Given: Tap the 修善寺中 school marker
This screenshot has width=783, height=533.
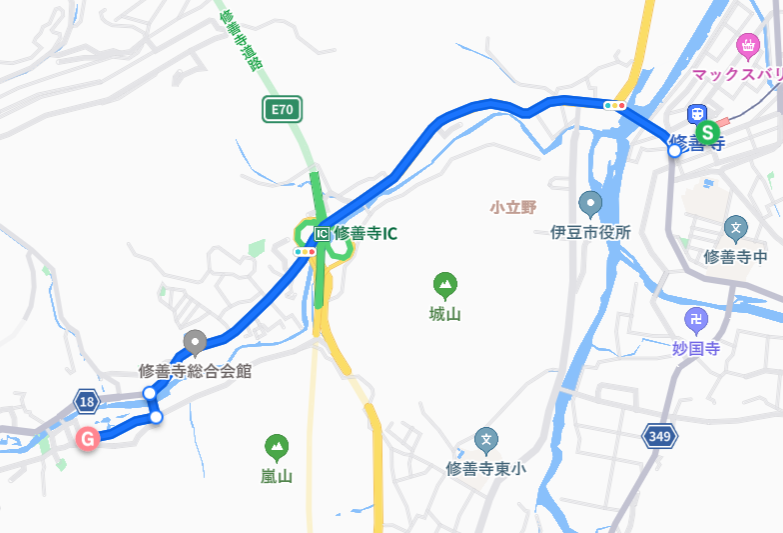Looking at the screenshot, I should coord(736,228).
